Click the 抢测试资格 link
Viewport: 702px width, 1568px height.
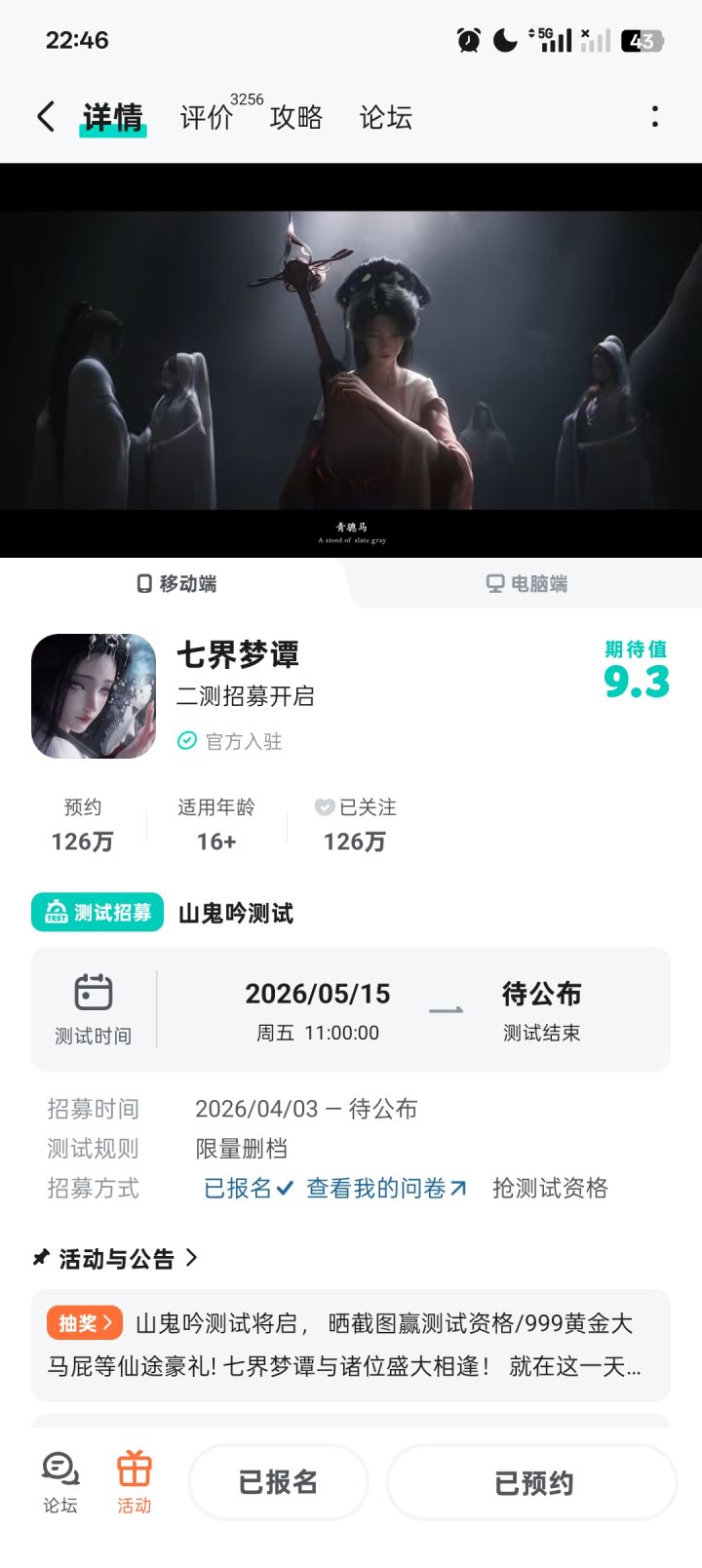coord(552,1189)
